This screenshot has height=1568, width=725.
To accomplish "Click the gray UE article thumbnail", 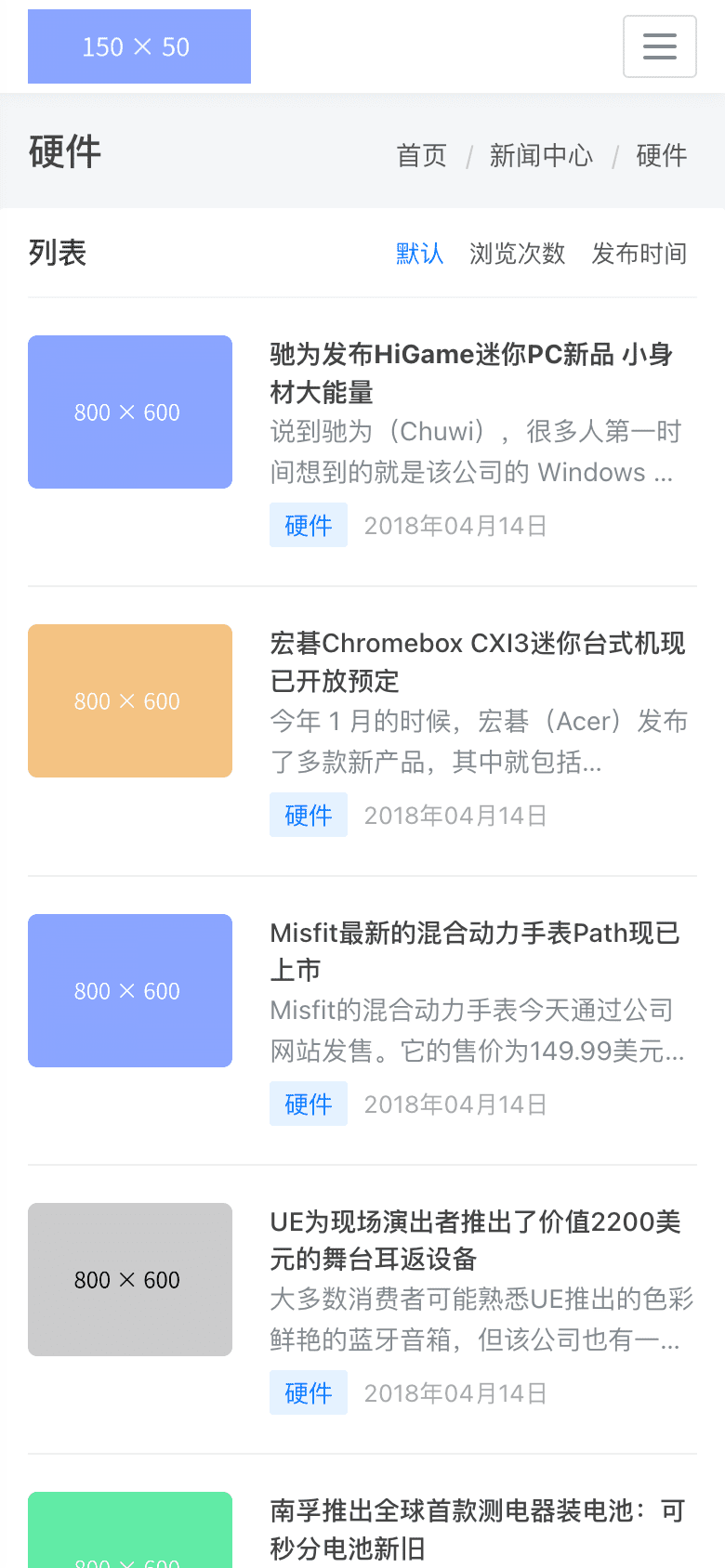I will point(130,1279).
